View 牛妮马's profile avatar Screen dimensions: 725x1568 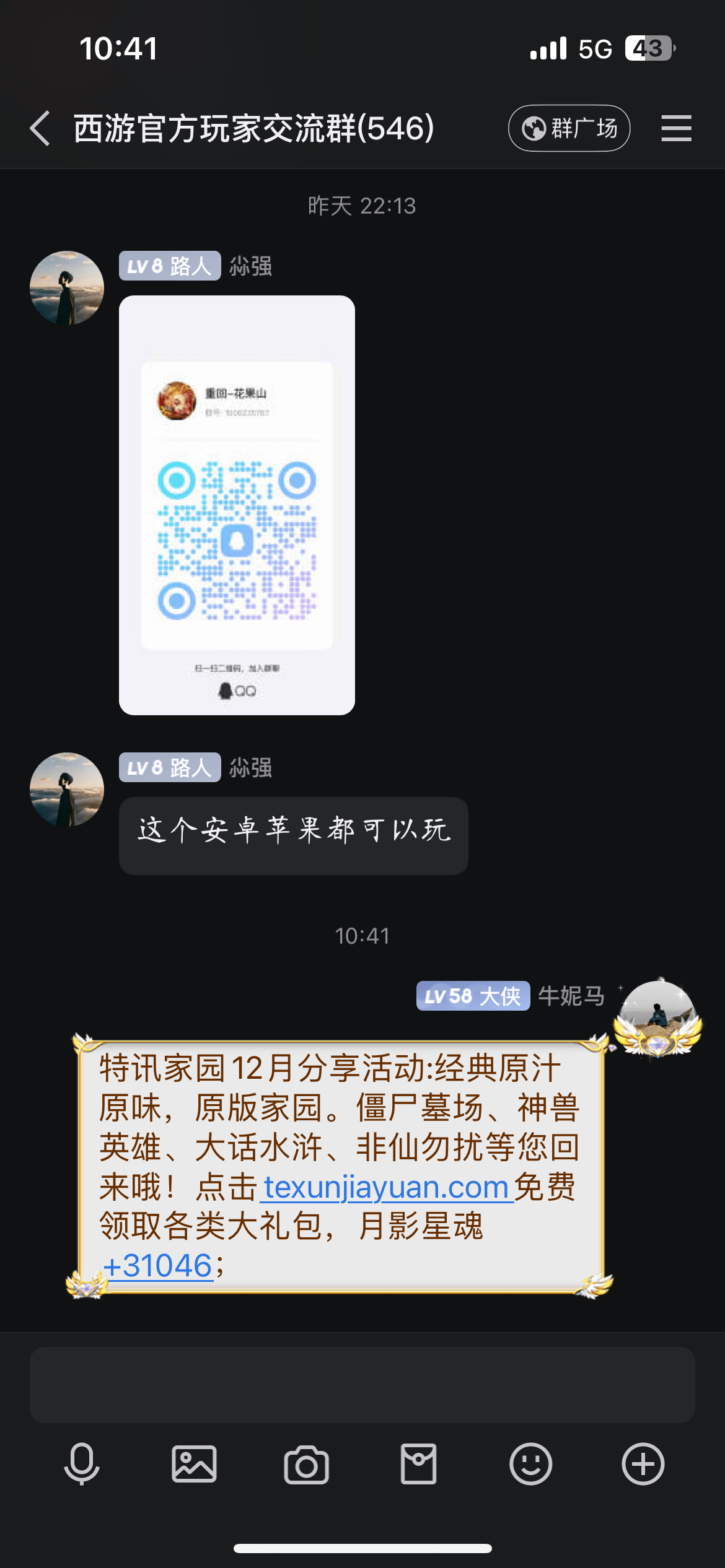click(658, 1016)
